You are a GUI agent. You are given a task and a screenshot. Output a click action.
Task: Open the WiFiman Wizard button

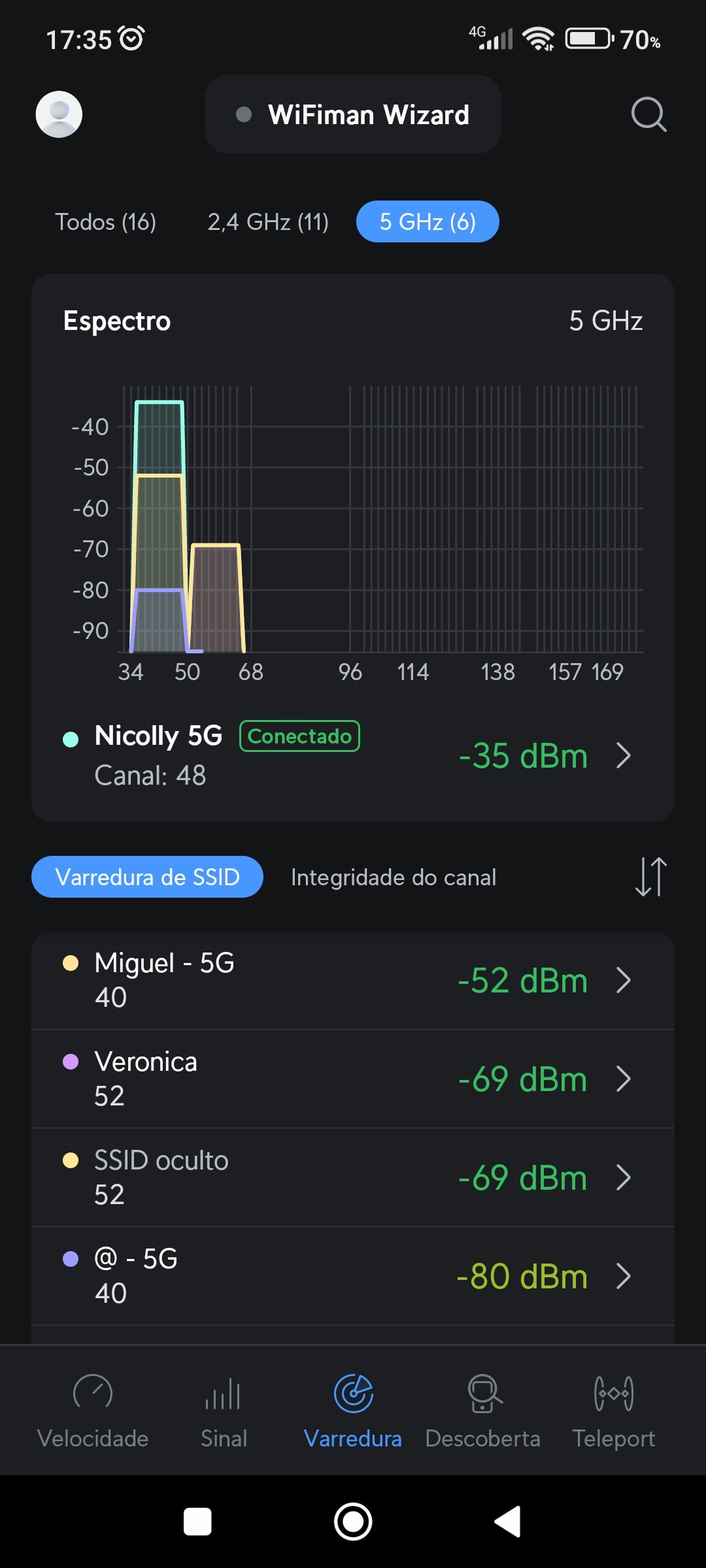click(x=353, y=114)
